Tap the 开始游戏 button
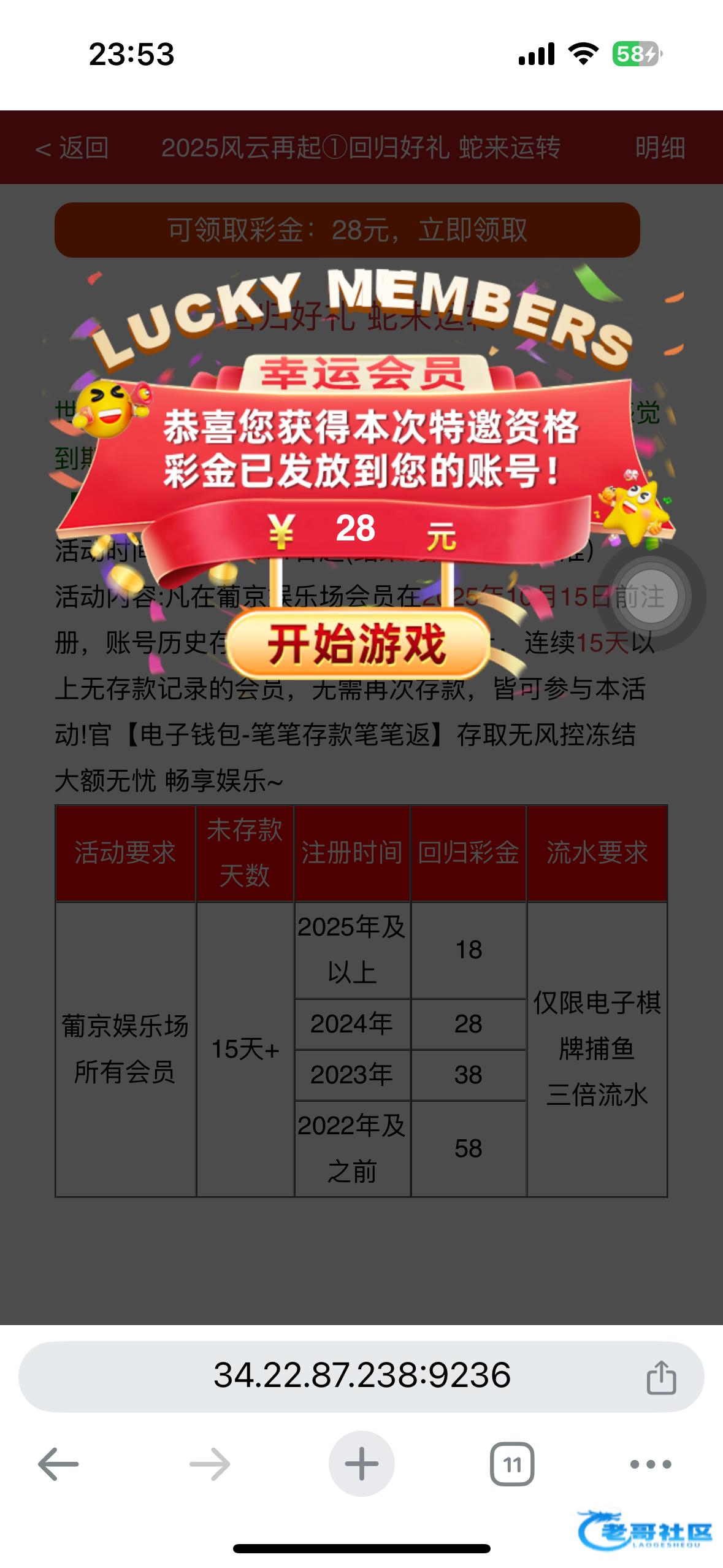 tap(358, 644)
